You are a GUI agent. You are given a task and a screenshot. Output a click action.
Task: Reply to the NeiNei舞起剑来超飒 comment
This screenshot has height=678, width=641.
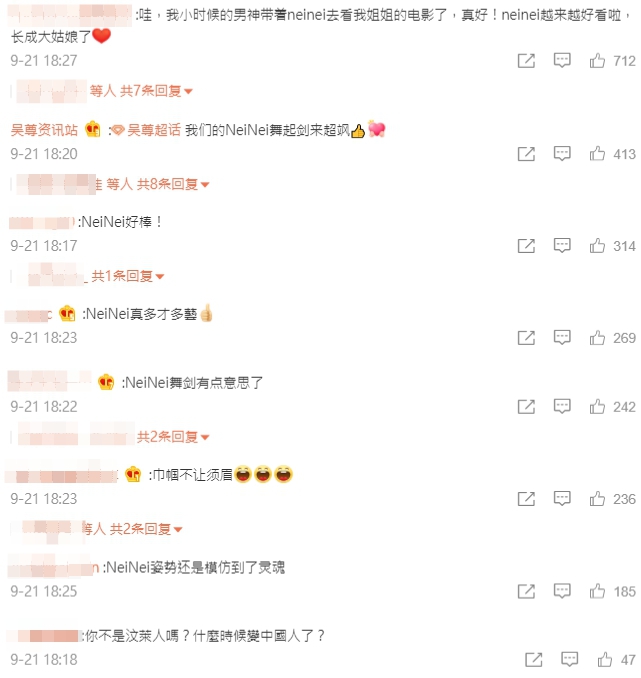[562, 154]
